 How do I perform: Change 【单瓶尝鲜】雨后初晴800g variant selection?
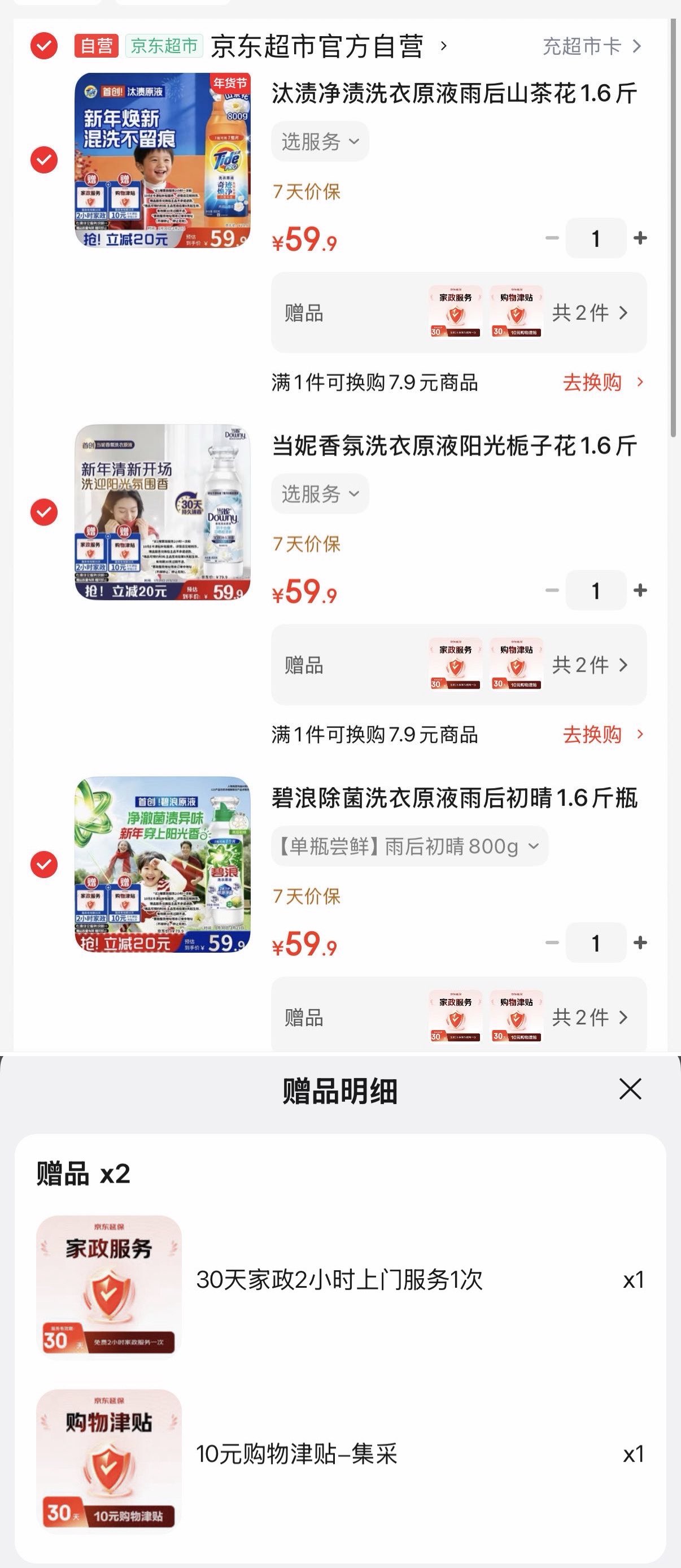[409, 846]
